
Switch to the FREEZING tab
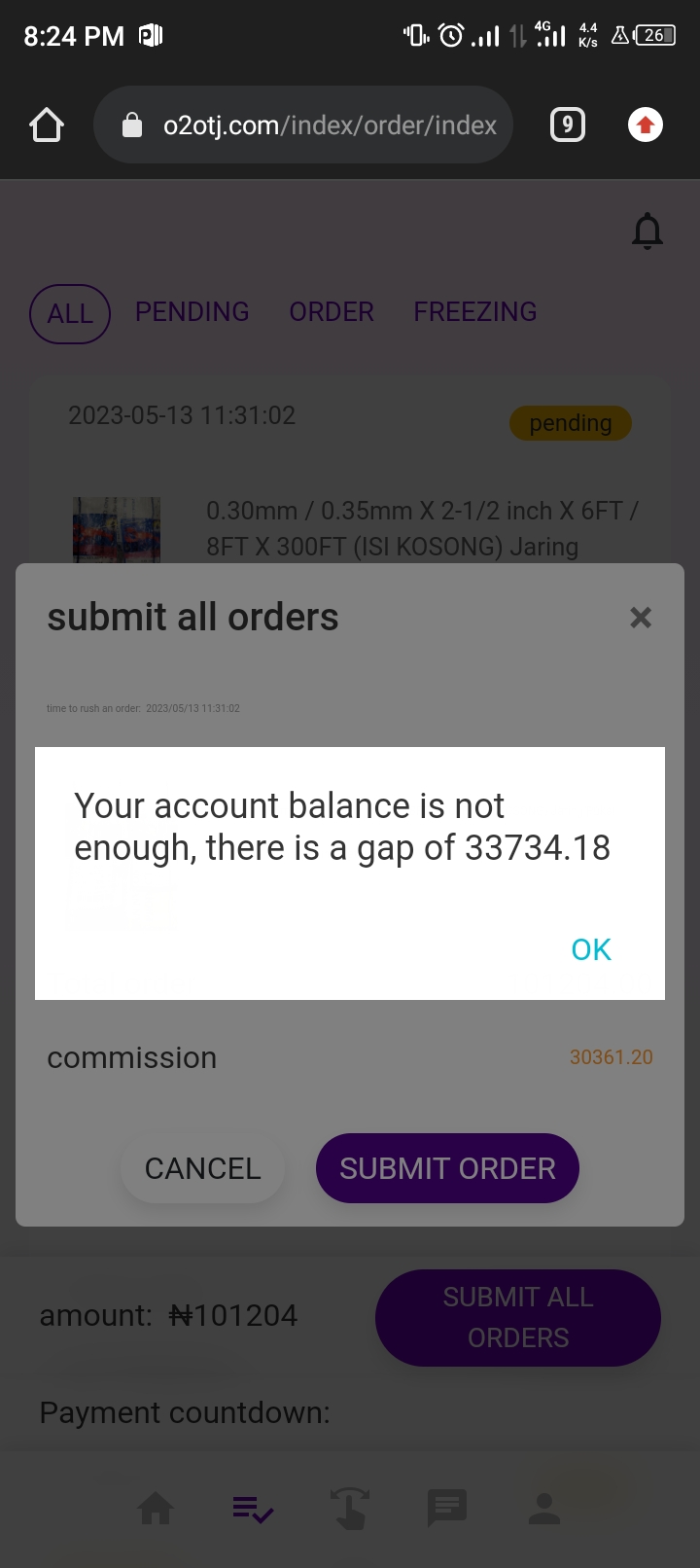pyautogui.click(x=475, y=312)
